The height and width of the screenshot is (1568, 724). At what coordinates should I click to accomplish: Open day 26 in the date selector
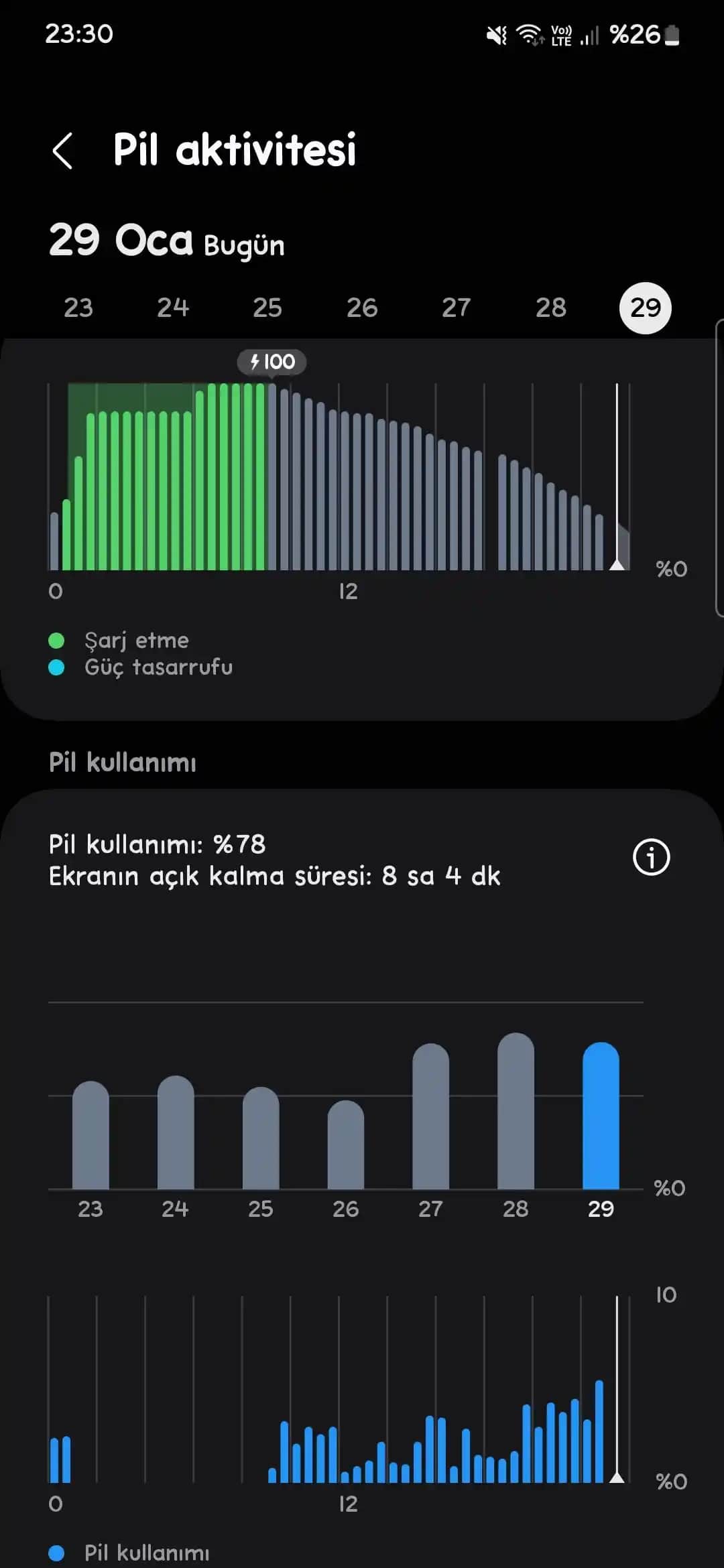361,307
